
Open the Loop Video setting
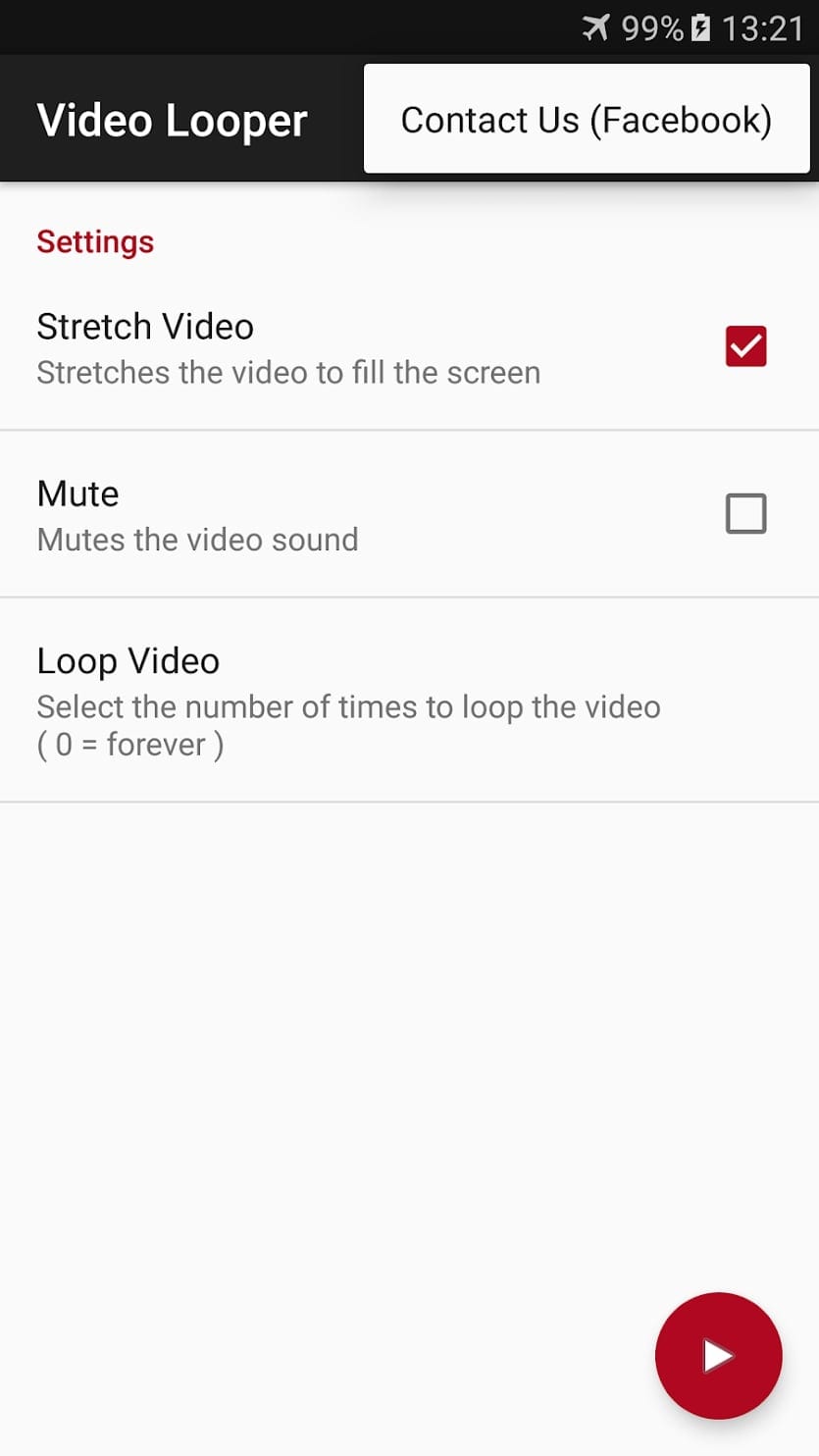point(409,701)
